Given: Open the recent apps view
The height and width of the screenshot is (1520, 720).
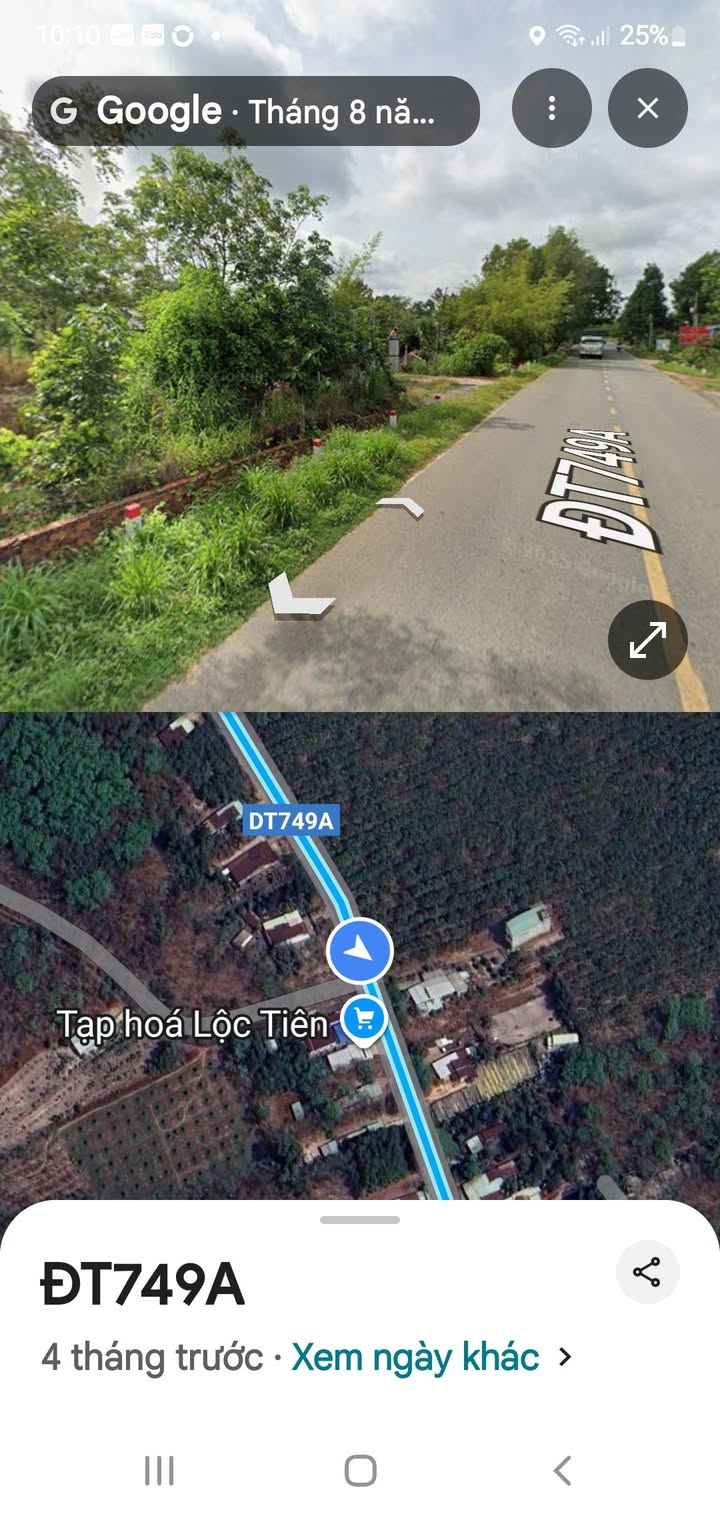Looking at the screenshot, I should pos(159,1471).
